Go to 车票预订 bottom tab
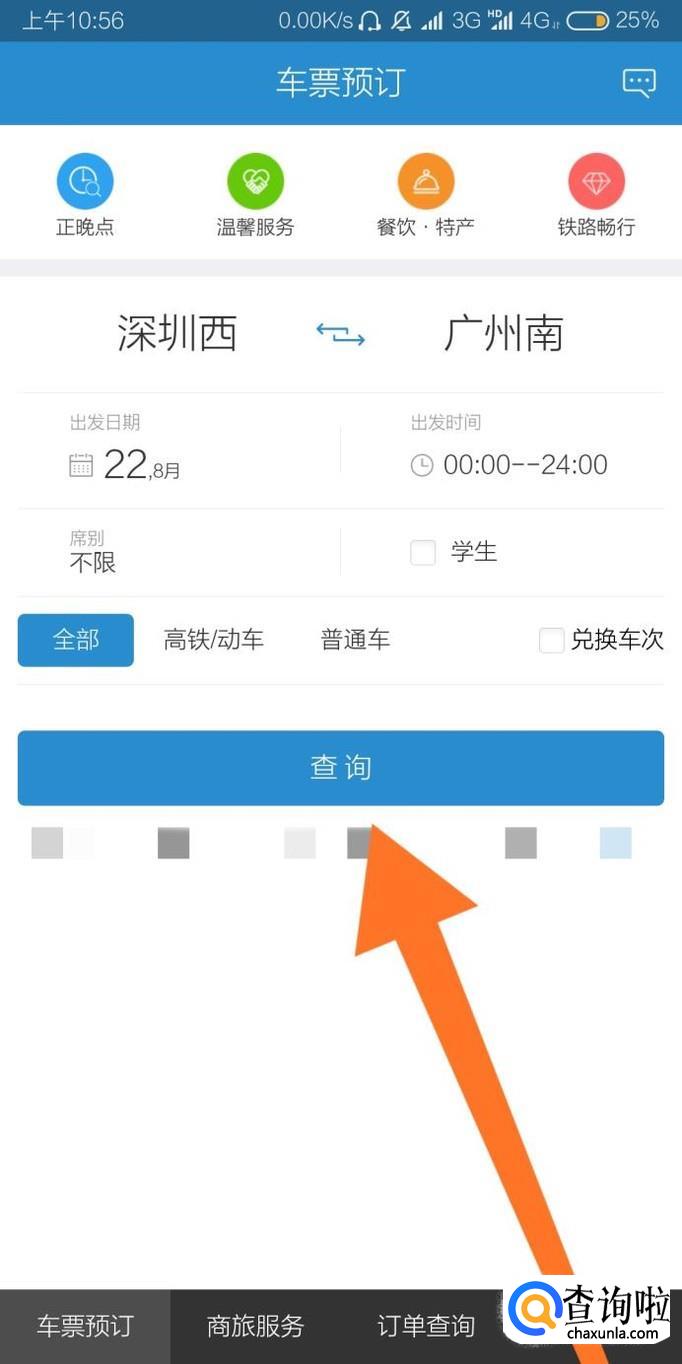 pos(85,1326)
